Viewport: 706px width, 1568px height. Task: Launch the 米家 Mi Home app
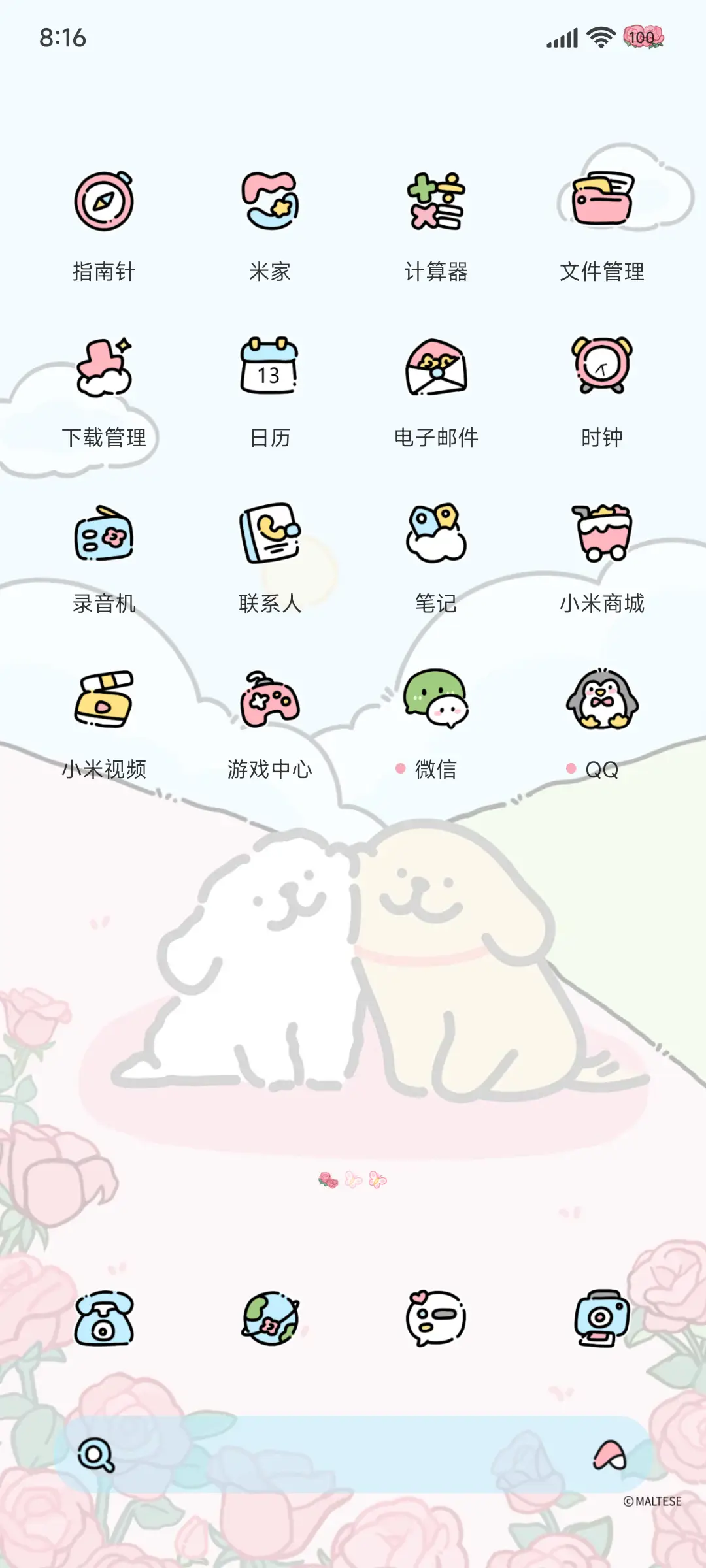(x=269, y=203)
